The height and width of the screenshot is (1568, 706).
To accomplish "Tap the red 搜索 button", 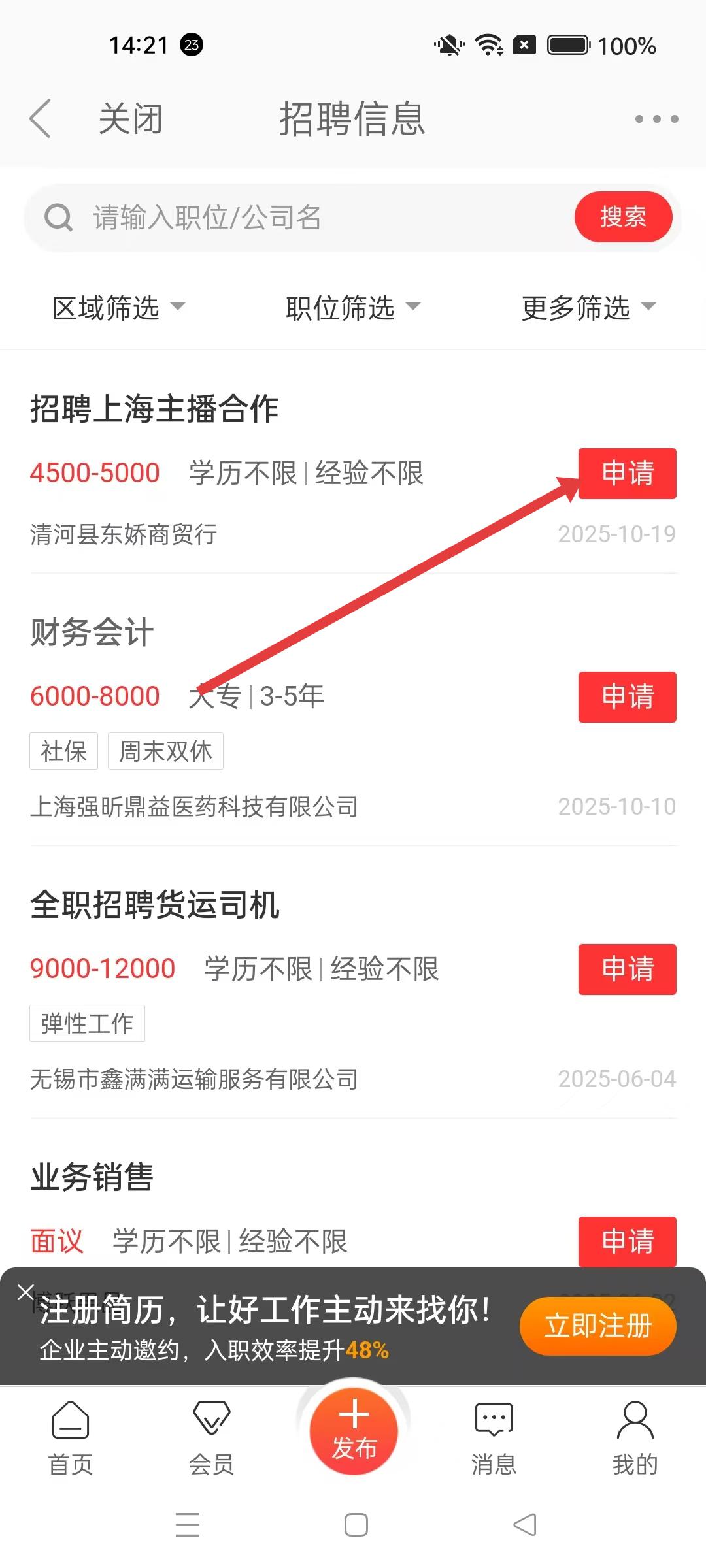I will click(623, 218).
